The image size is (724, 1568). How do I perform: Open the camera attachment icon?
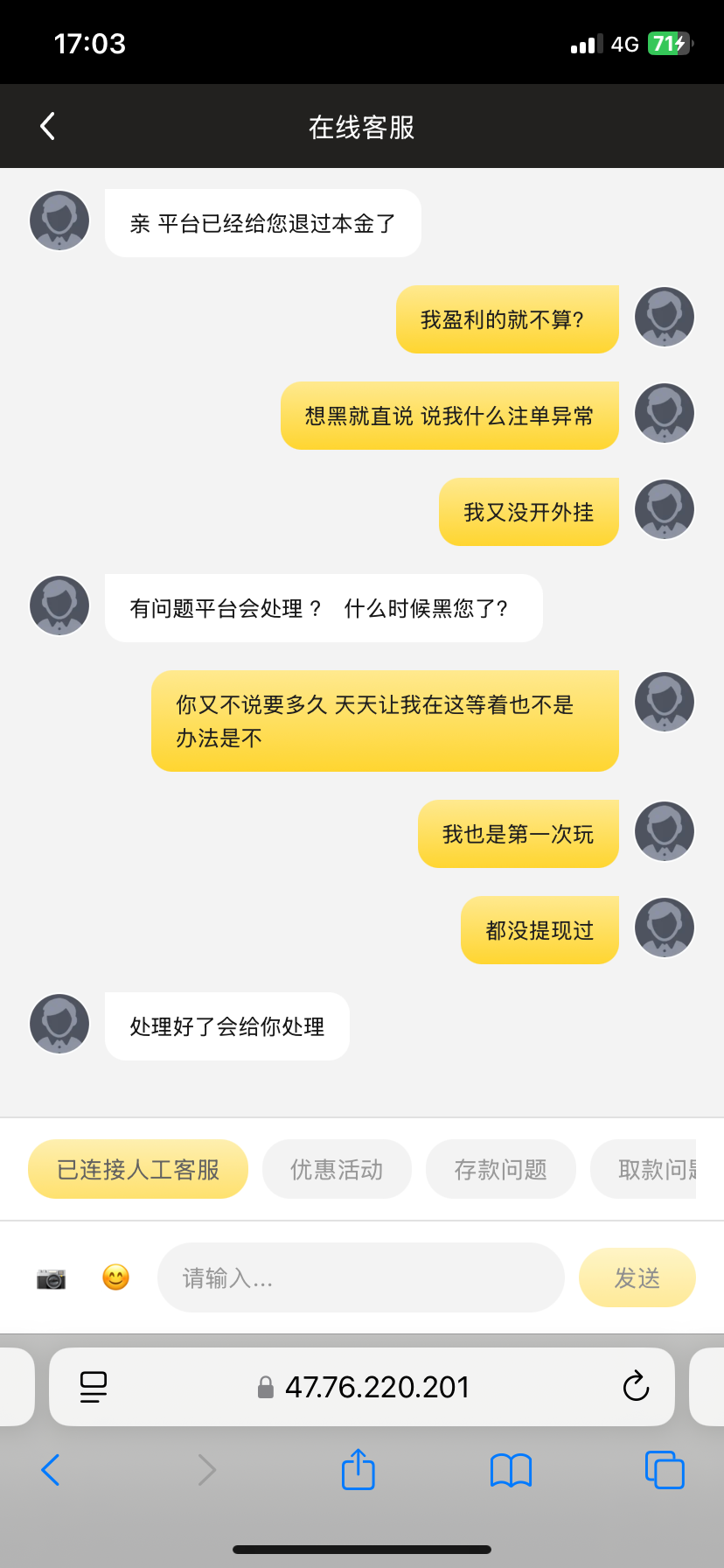click(52, 1277)
